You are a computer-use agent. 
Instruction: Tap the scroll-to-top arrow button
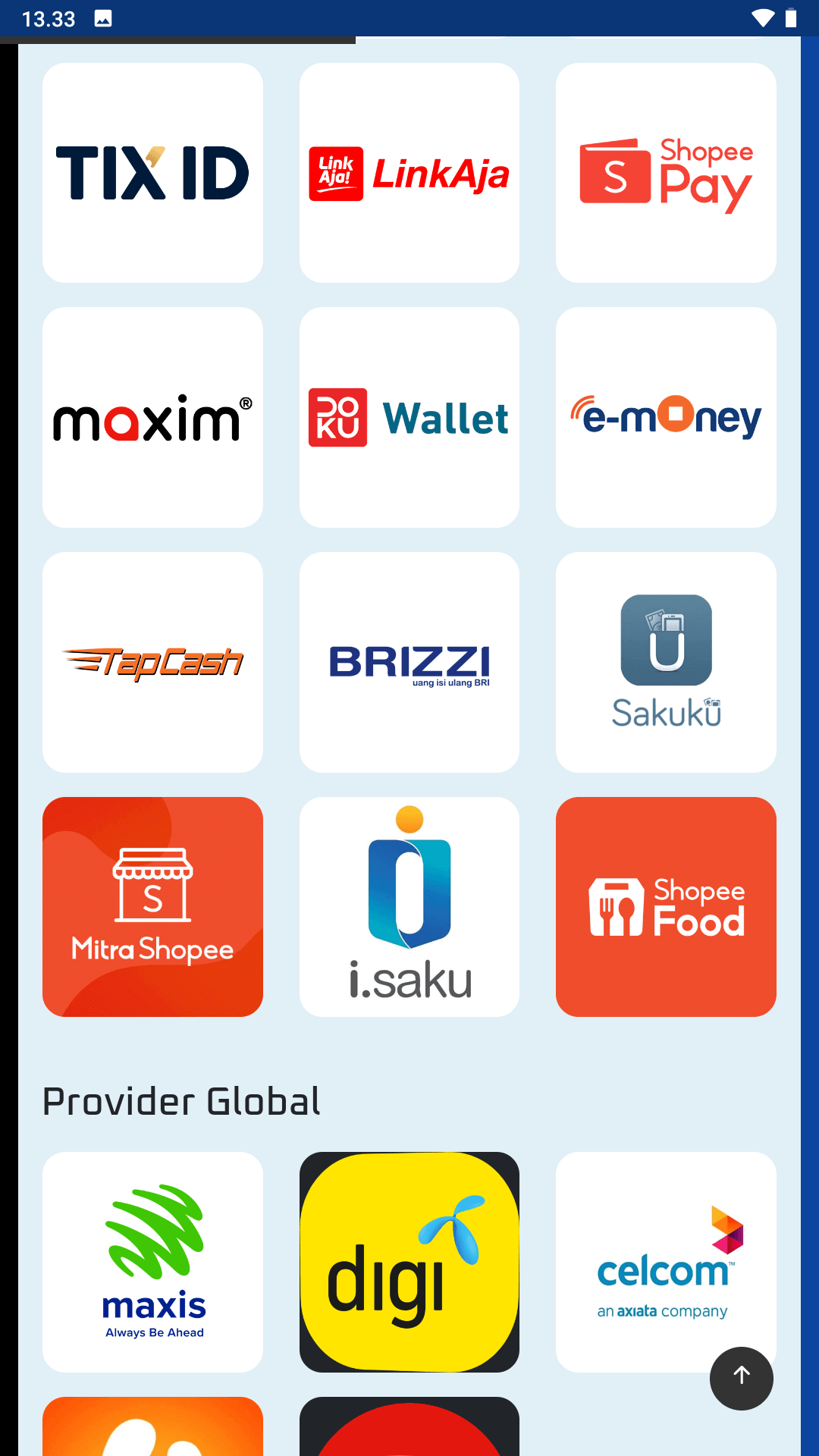point(742,1378)
